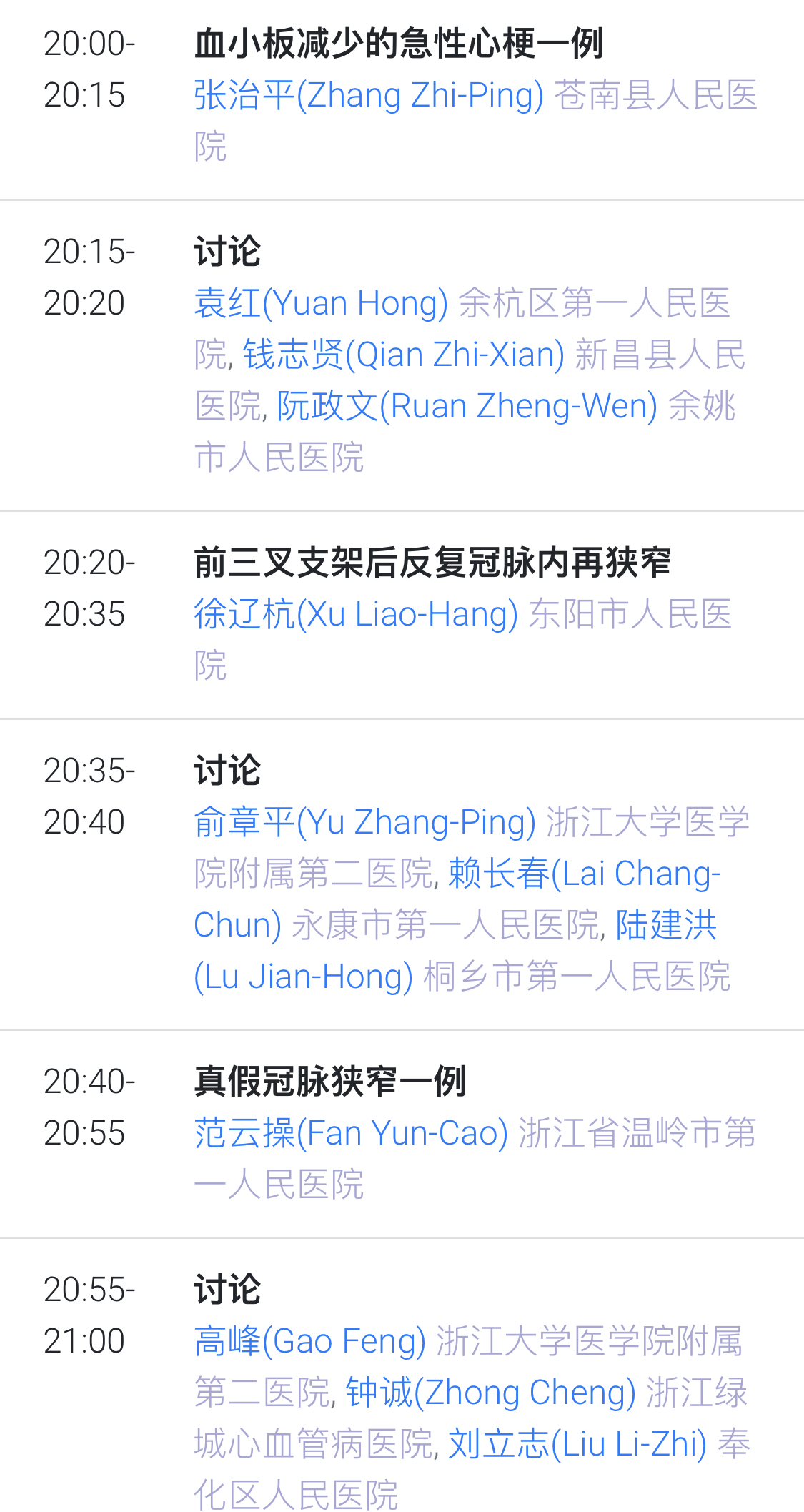View 赖长春 (Lai Chang-Chun) profile
Screen dimensions: 804x1512
coord(584,874)
